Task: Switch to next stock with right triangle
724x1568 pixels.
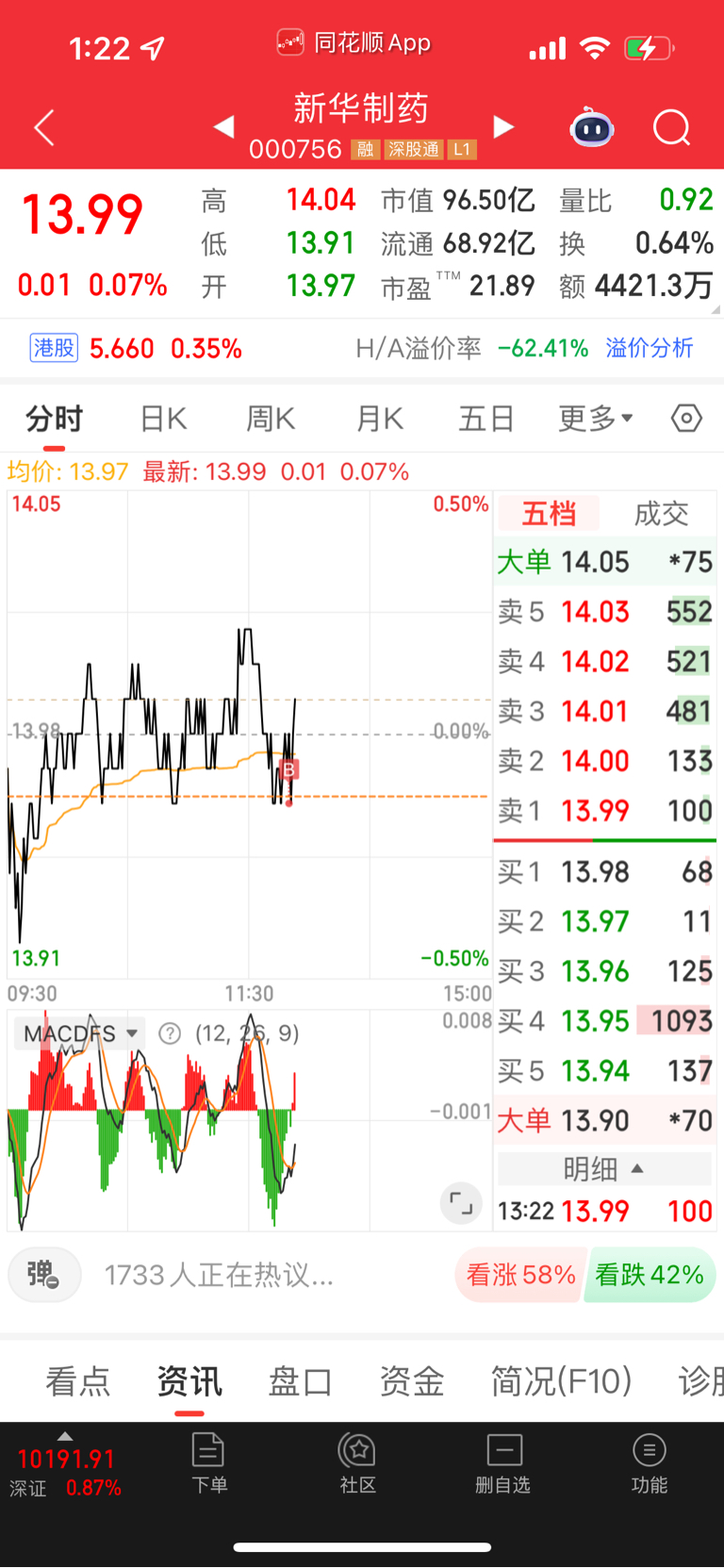Action: [x=504, y=126]
